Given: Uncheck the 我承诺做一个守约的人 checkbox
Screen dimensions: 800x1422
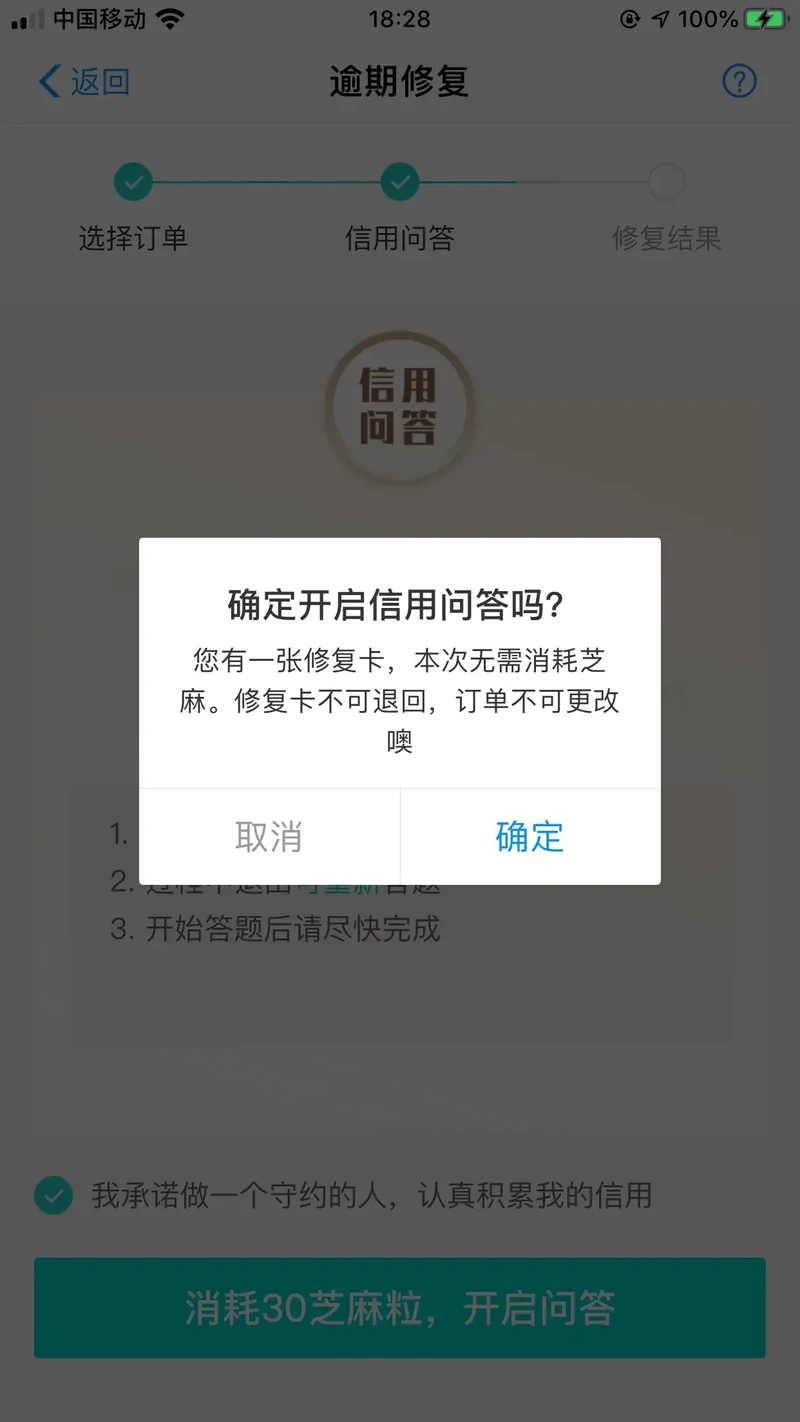Looking at the screenshot, I should coord(54,1195).
